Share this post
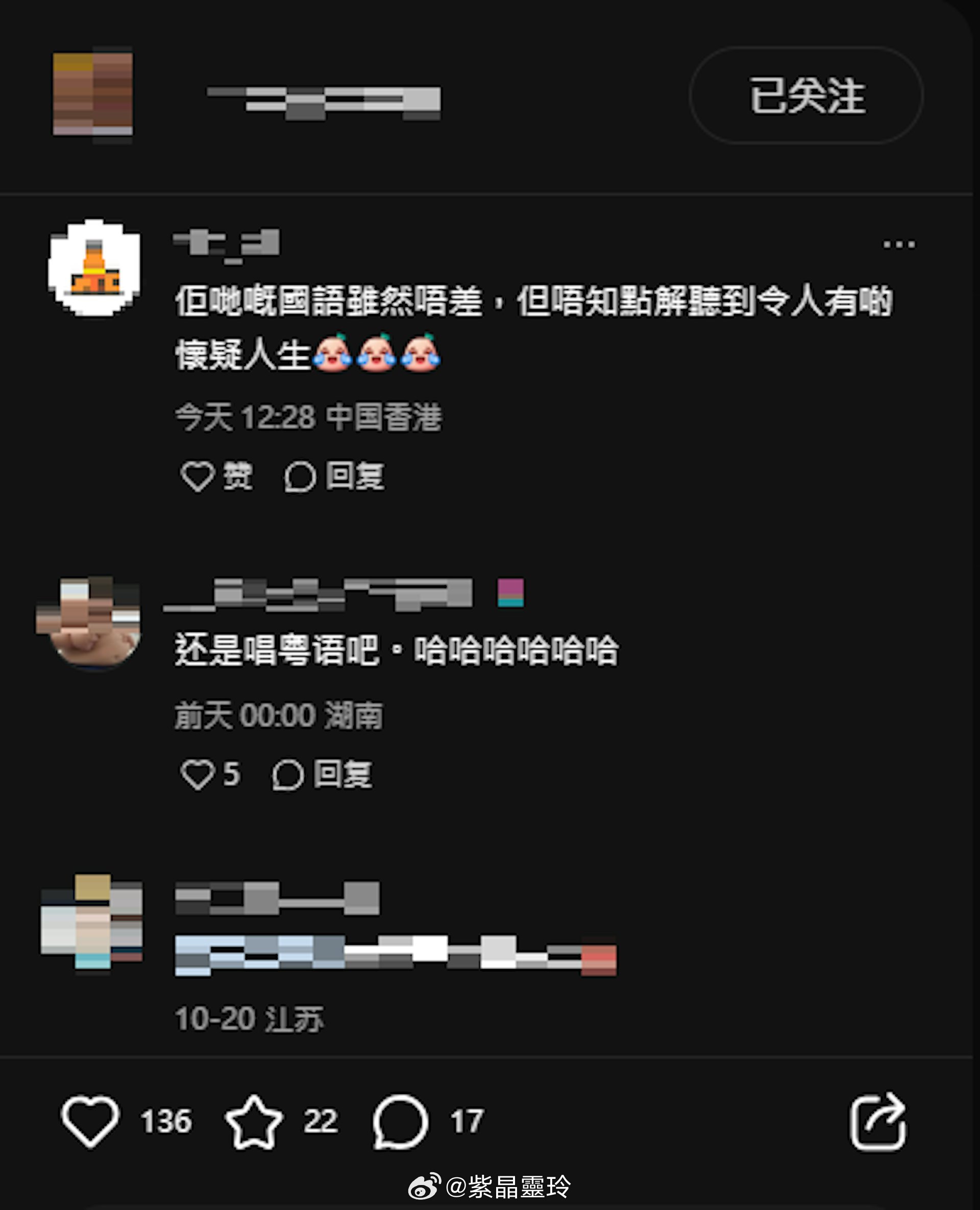Image resolution: width=980 pixels, height=1210 pixels. coord(878,1121)
